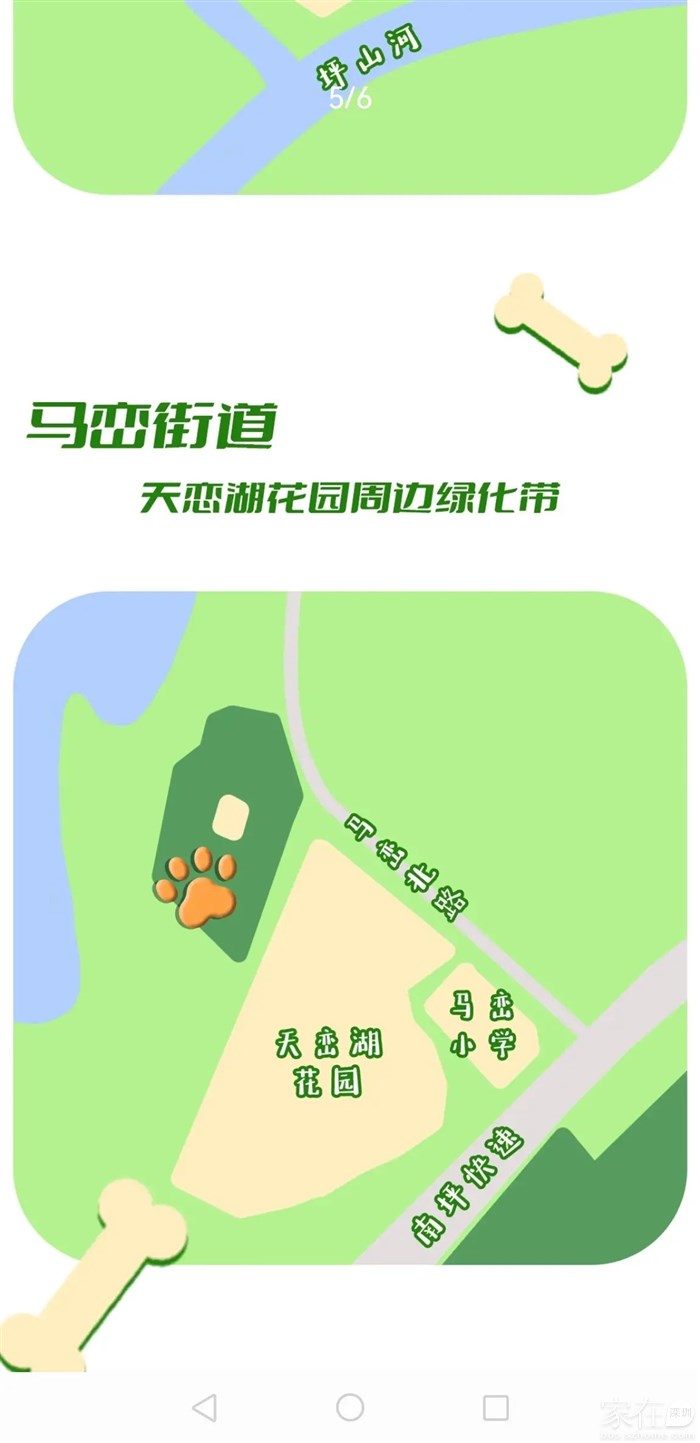Screen dimensions: 700x1443
Task: Go back with the system back button
Action: click(x=204, y=1408)
